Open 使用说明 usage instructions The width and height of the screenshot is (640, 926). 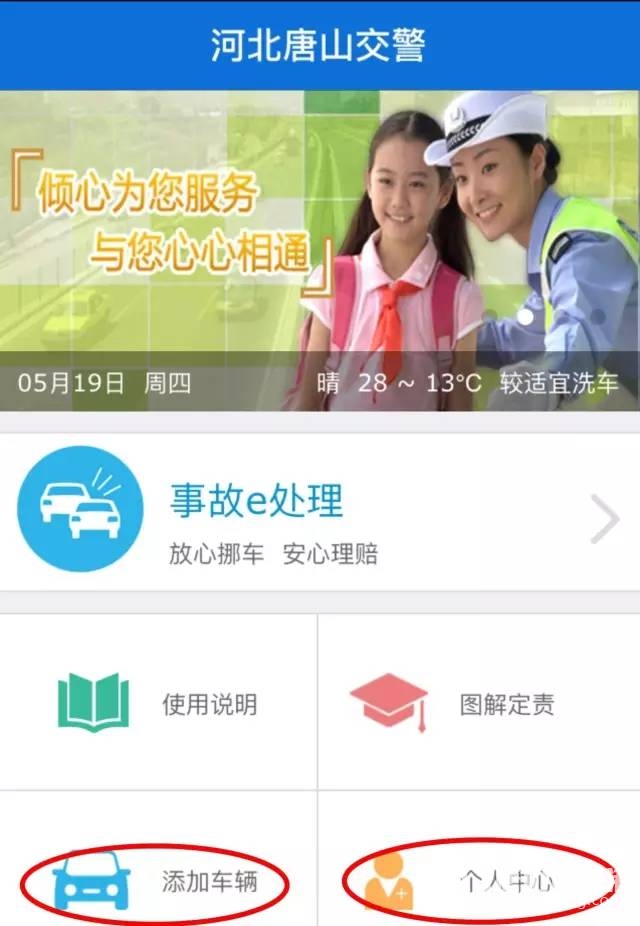coord(160,703)
